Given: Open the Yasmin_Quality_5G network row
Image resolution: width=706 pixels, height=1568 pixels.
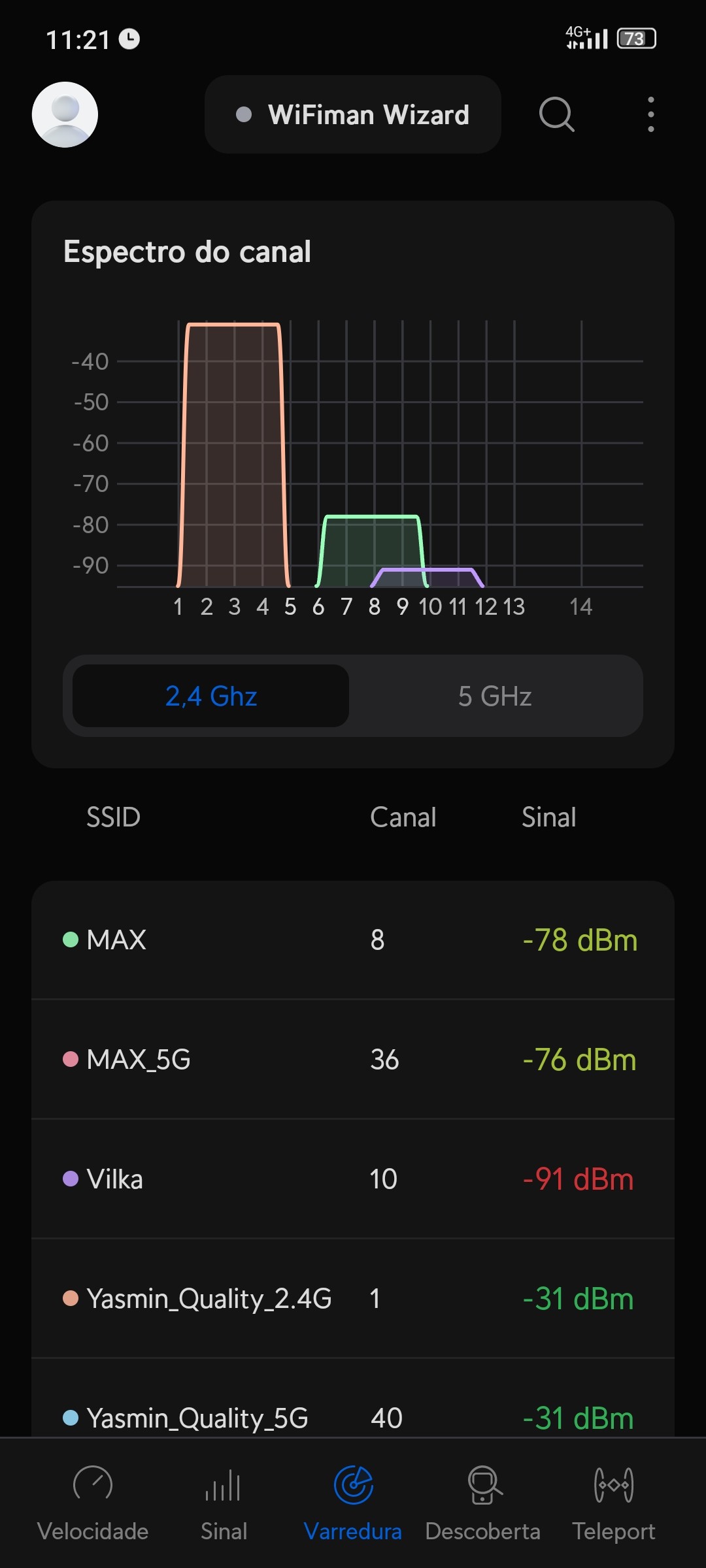Looking at the screenshot, I should tap(353, 1416).
